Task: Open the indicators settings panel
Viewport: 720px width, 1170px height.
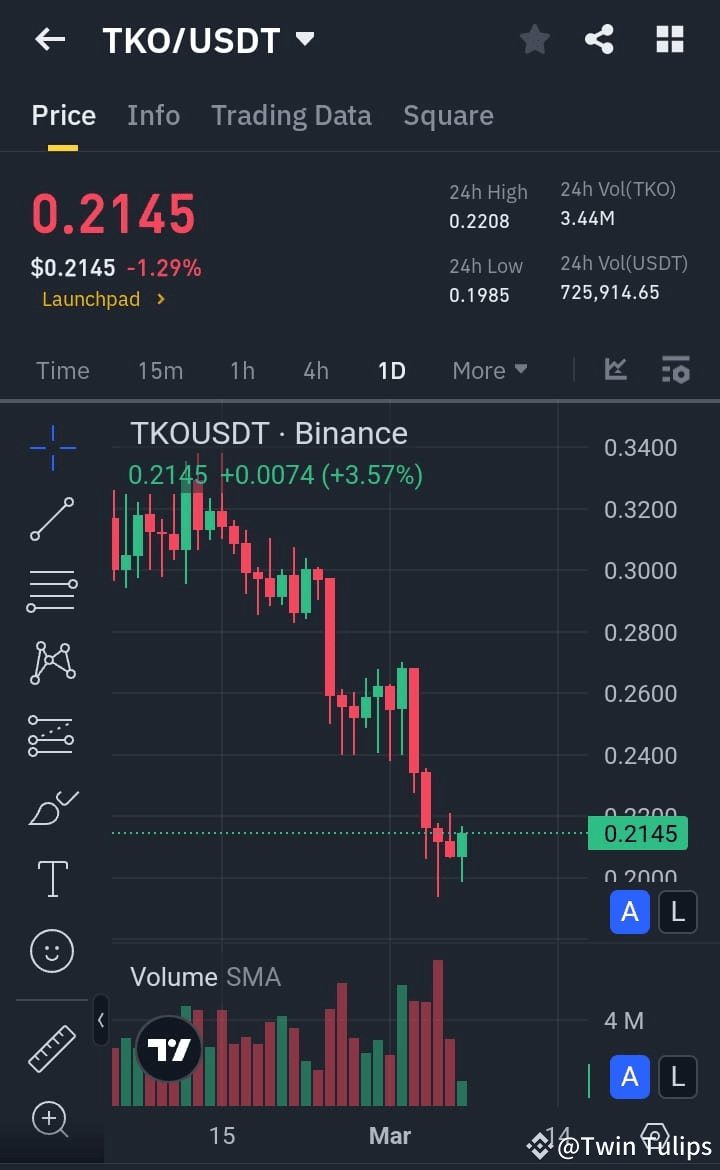Action: pyautogui.click(x=676, y=370)
